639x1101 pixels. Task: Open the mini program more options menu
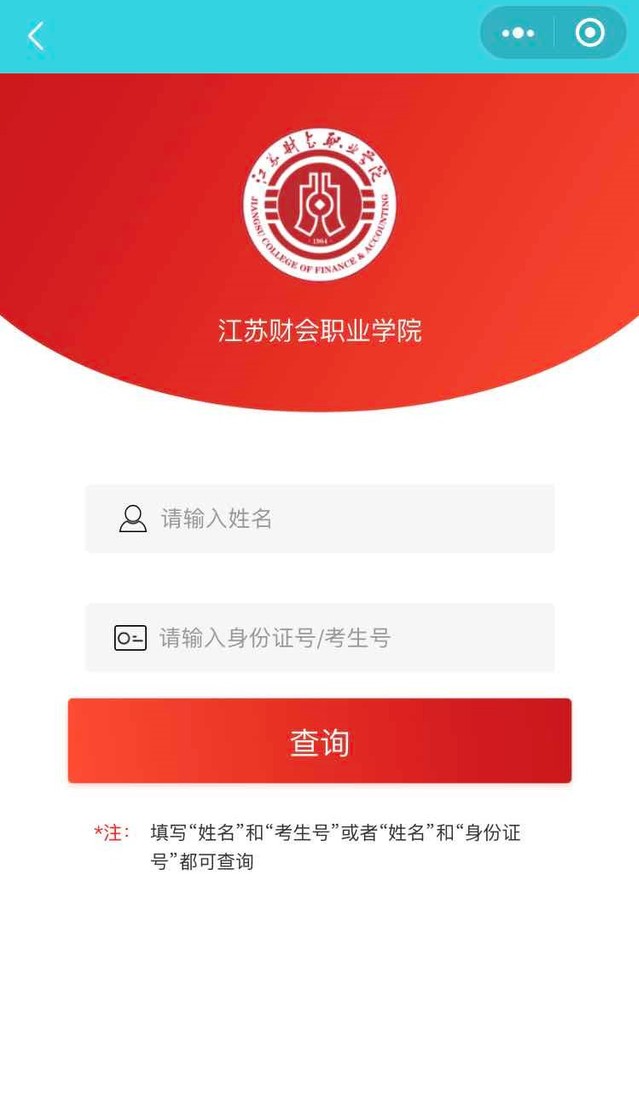point(518,33)
